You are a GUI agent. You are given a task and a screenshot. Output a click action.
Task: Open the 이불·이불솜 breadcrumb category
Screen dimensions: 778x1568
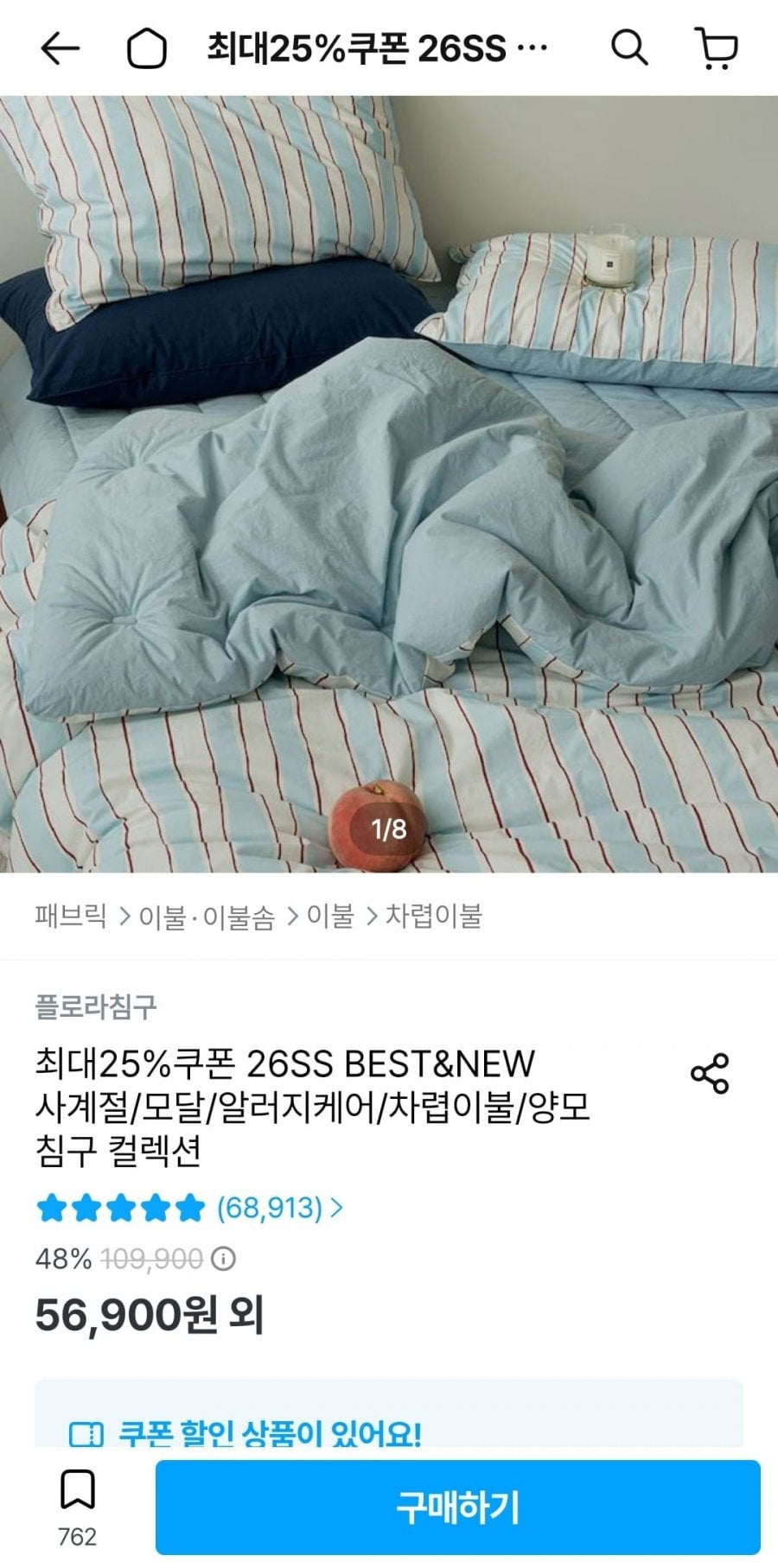click(x=207, y=916)
